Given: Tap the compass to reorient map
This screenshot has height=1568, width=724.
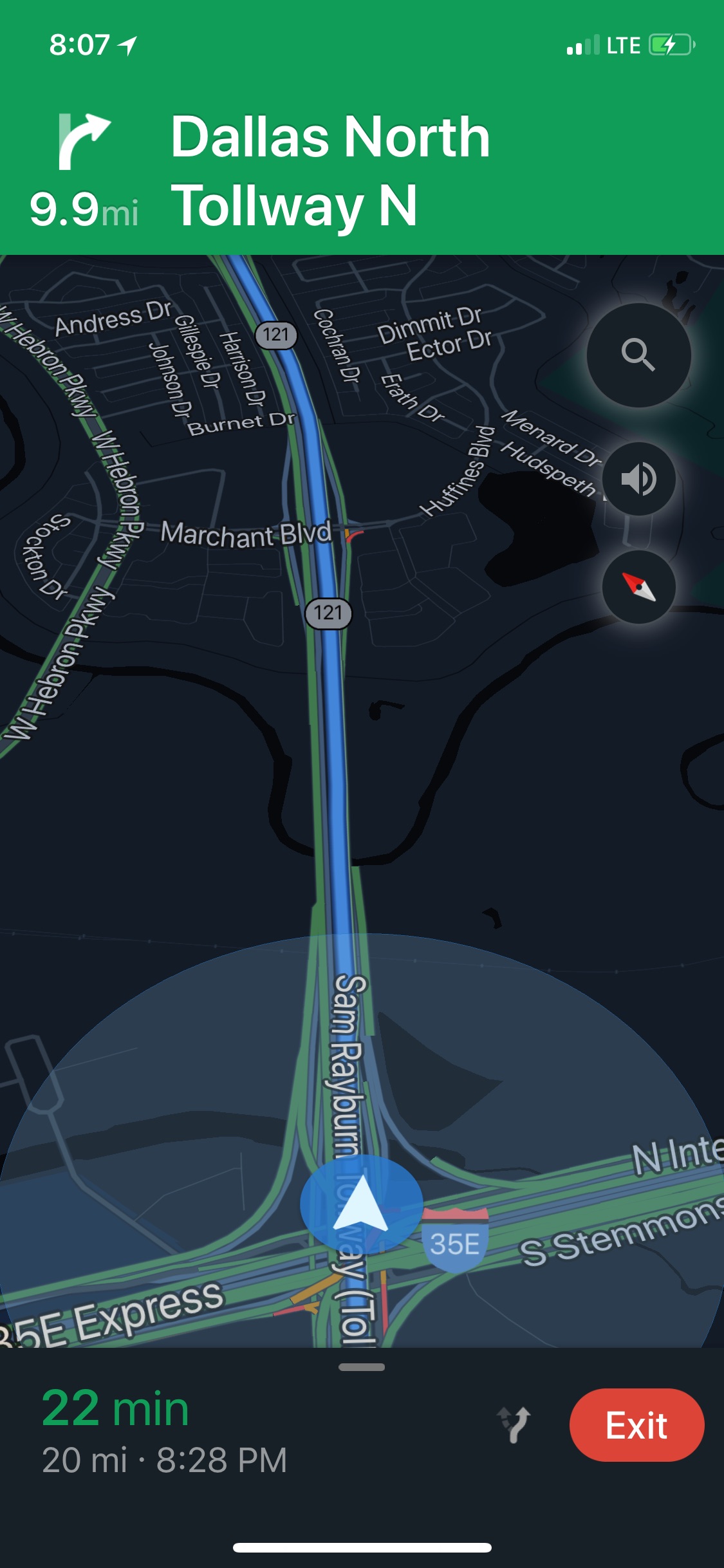Looking at the screenshot, I should click(638, 586).
